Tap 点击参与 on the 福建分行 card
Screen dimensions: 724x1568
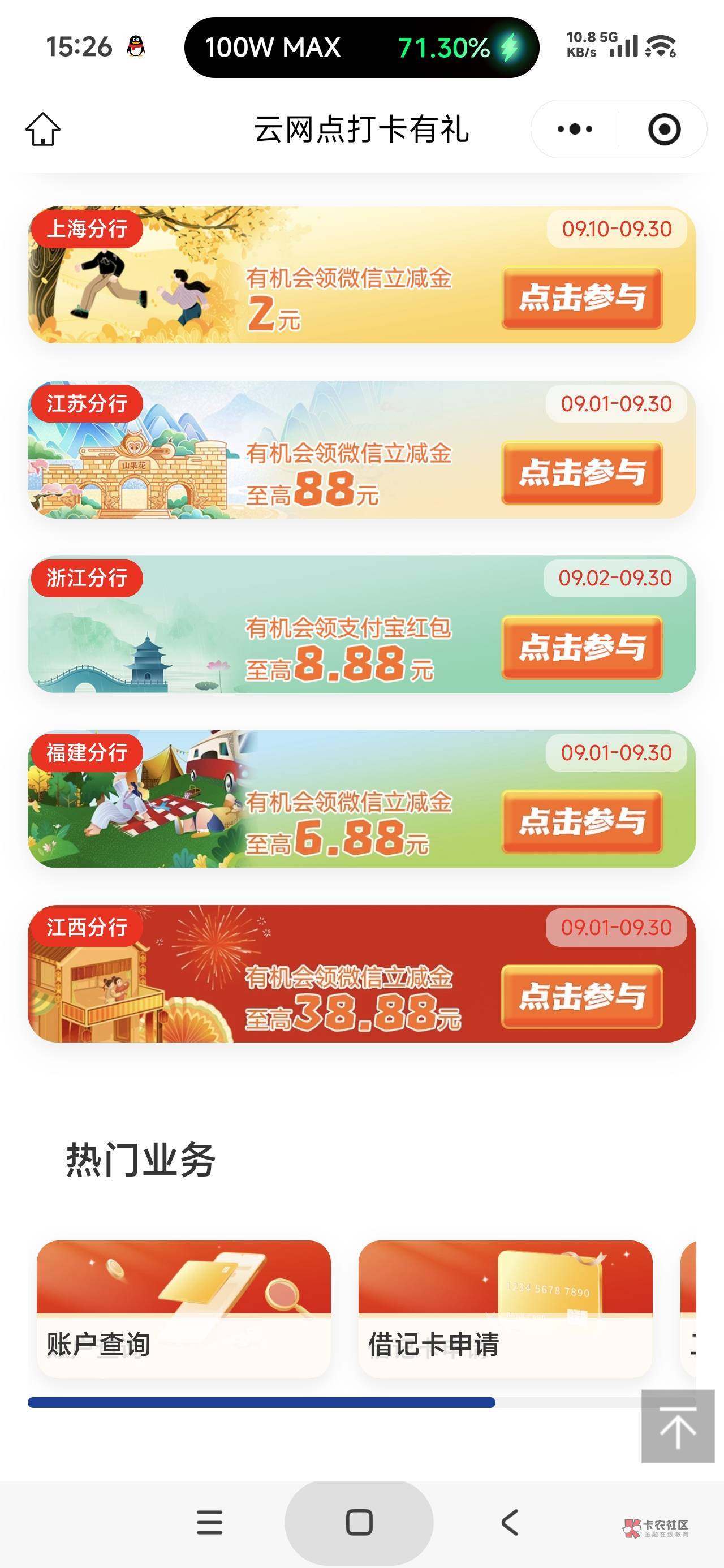(582, 822)
